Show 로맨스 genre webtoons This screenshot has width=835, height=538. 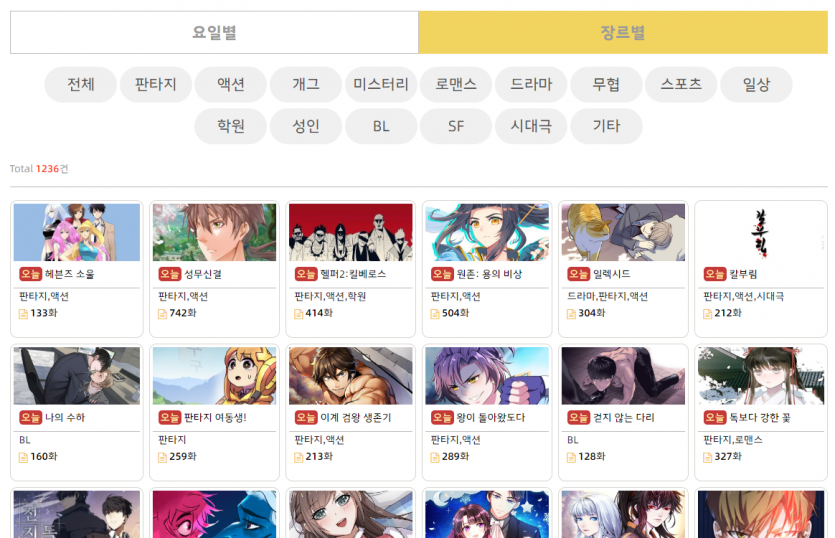coord(456,85)
